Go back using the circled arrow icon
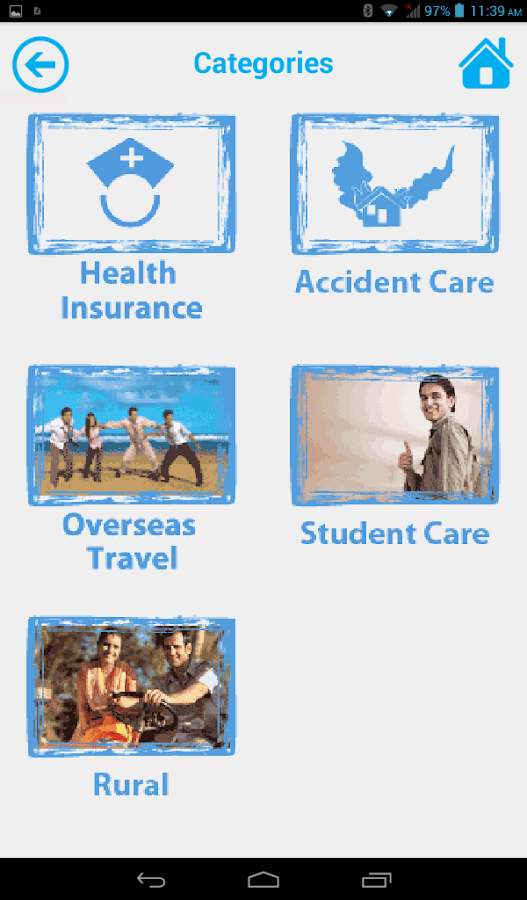 tap(41, 65)
